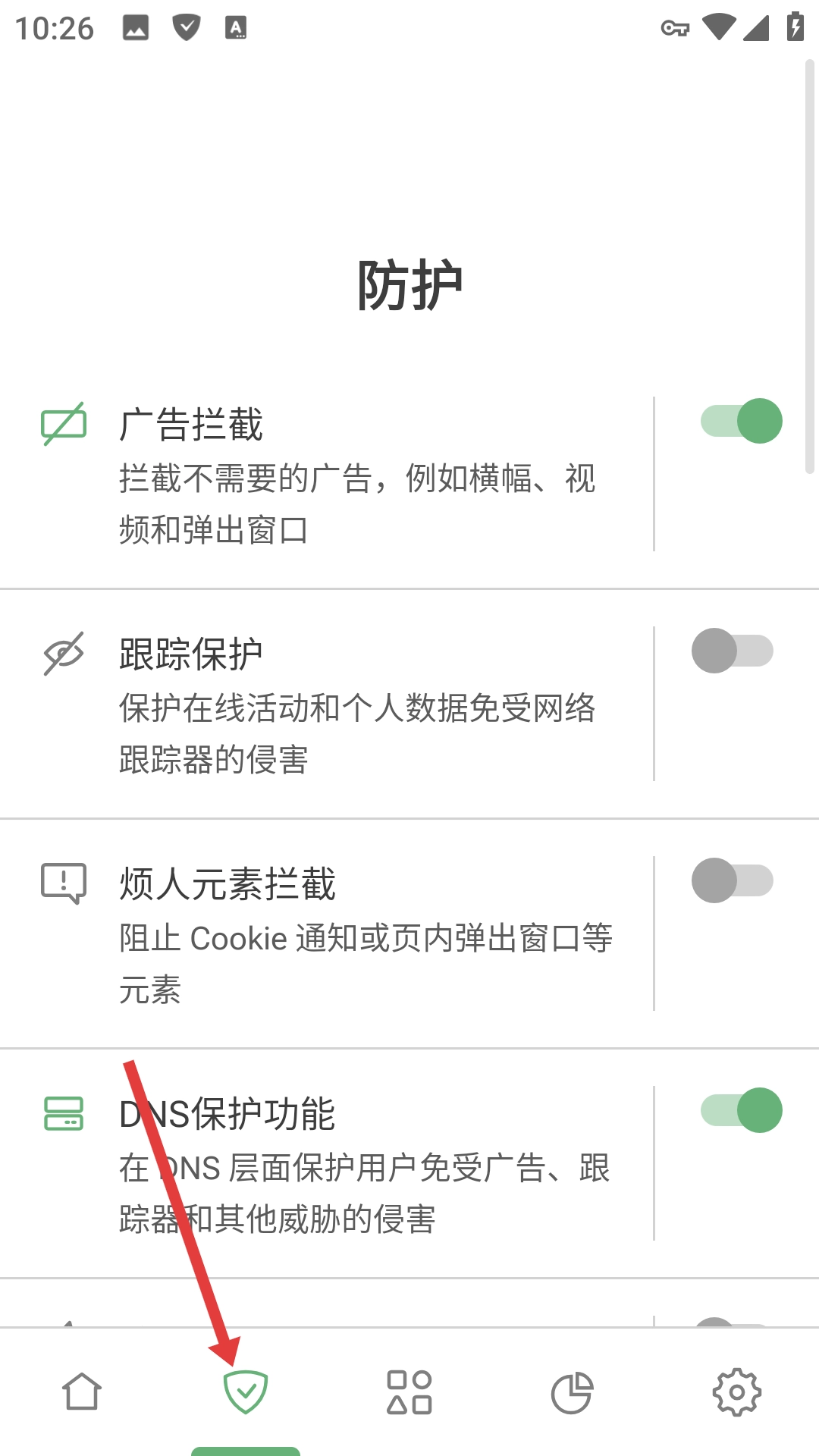The height and width of the screenshot is (1456, 819).
Task: Open the settings gear tab
Action: pyautogui.click(x=736, y=1392)
